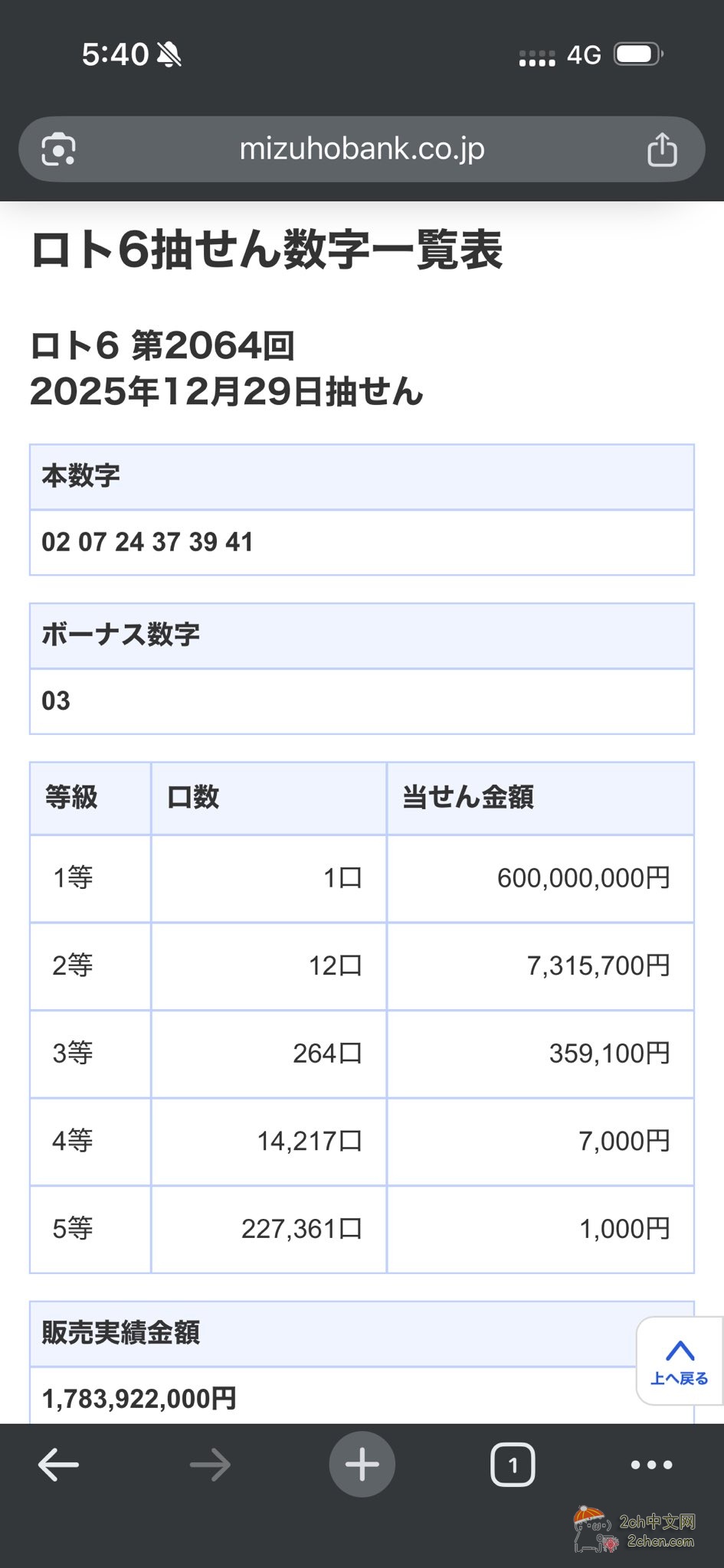Share this page
This screenshot has height=1568, width=724.
(x=662, y=149)
